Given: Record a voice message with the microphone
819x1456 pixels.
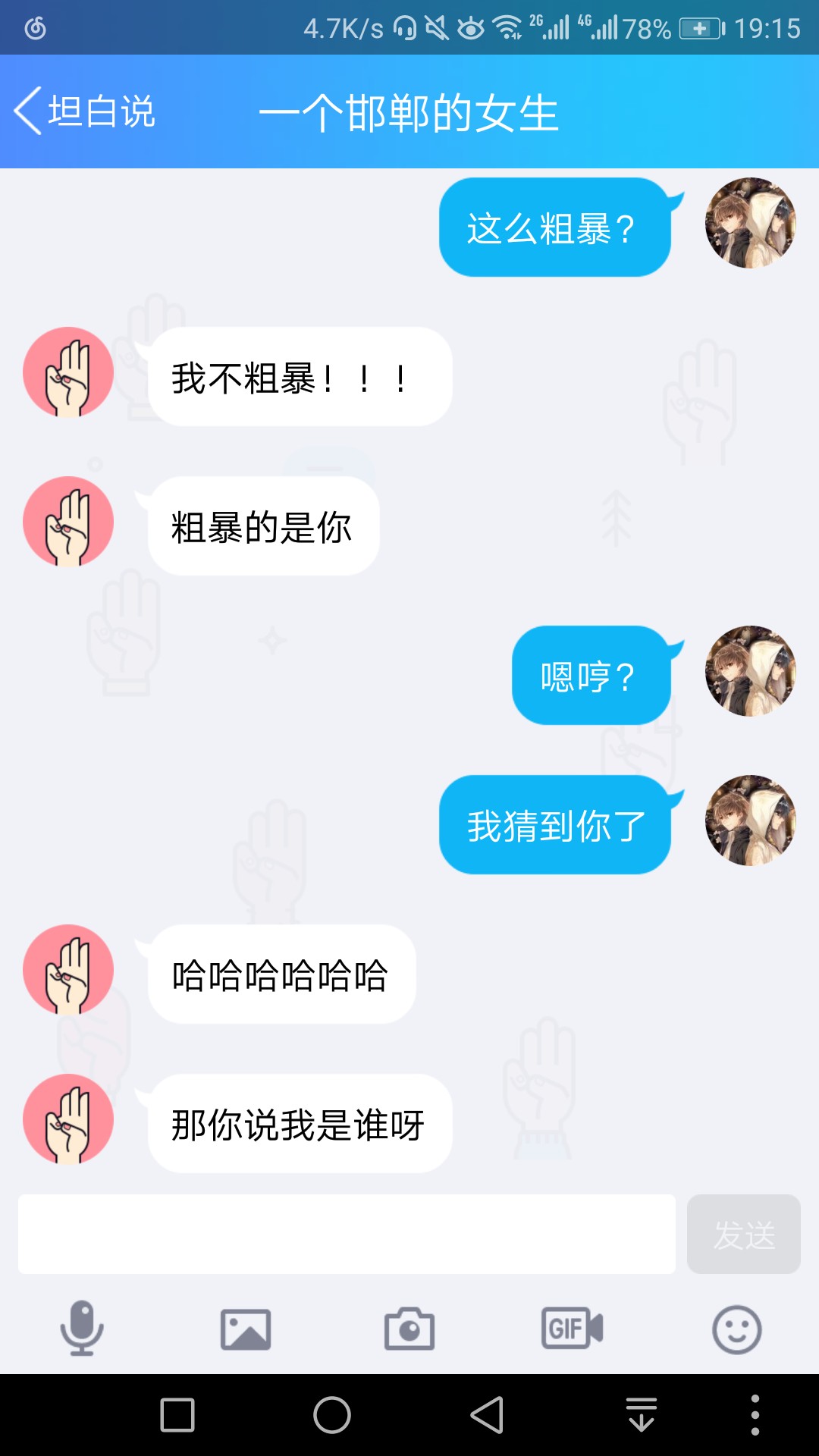Looking at the screenshot, I should tap(82, 1329).
